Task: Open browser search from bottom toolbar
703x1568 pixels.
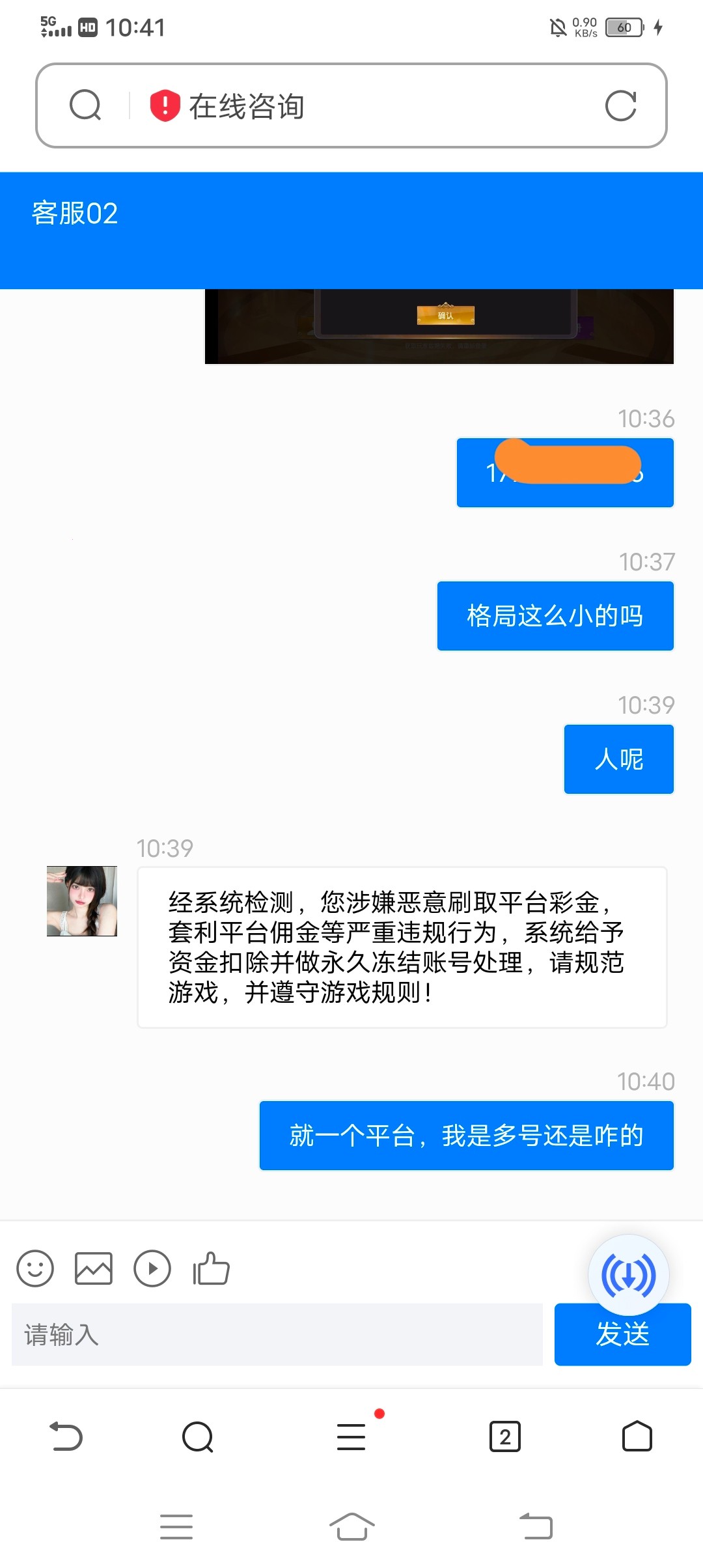Action: click(198, 1436)
